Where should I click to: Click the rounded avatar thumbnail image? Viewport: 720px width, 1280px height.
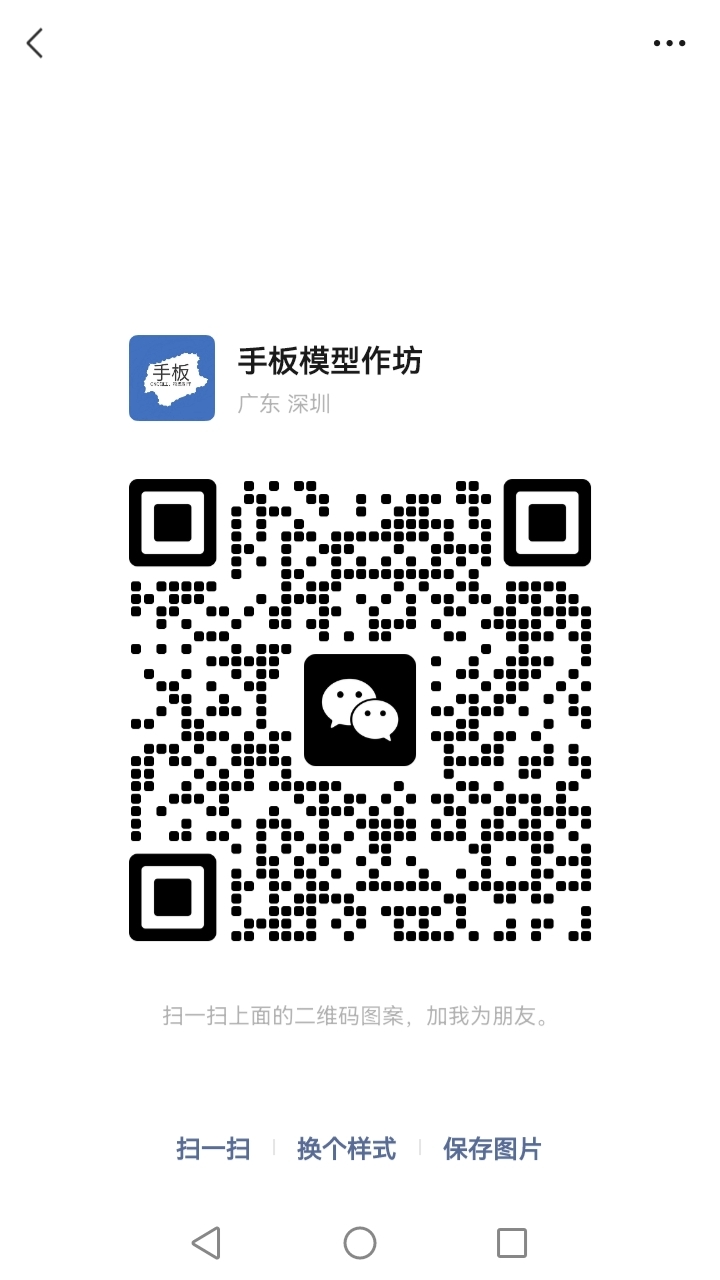172,378
